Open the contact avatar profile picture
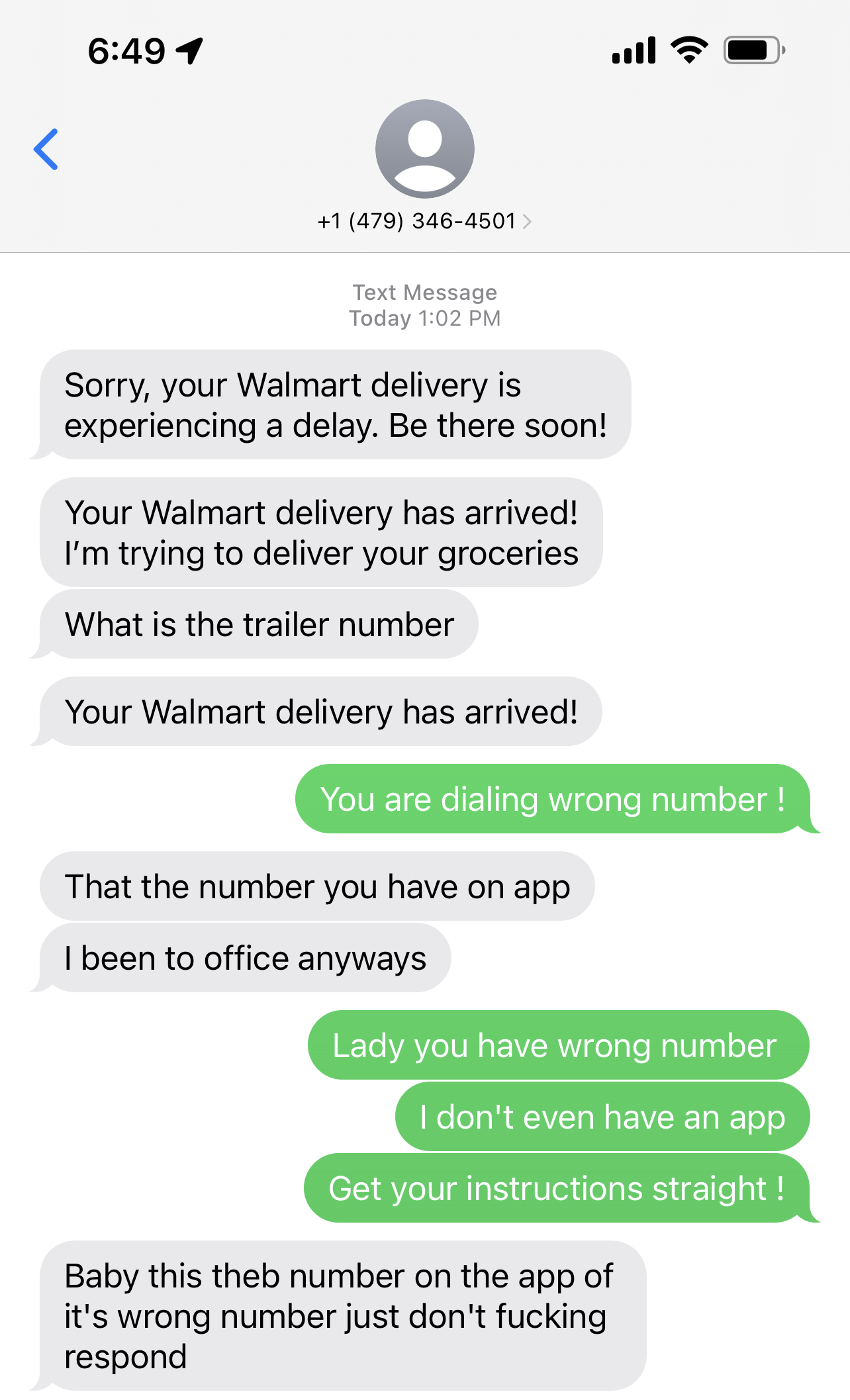Image resolution: width=850 pixels, height=1400 pixels. tap(424, 148)
